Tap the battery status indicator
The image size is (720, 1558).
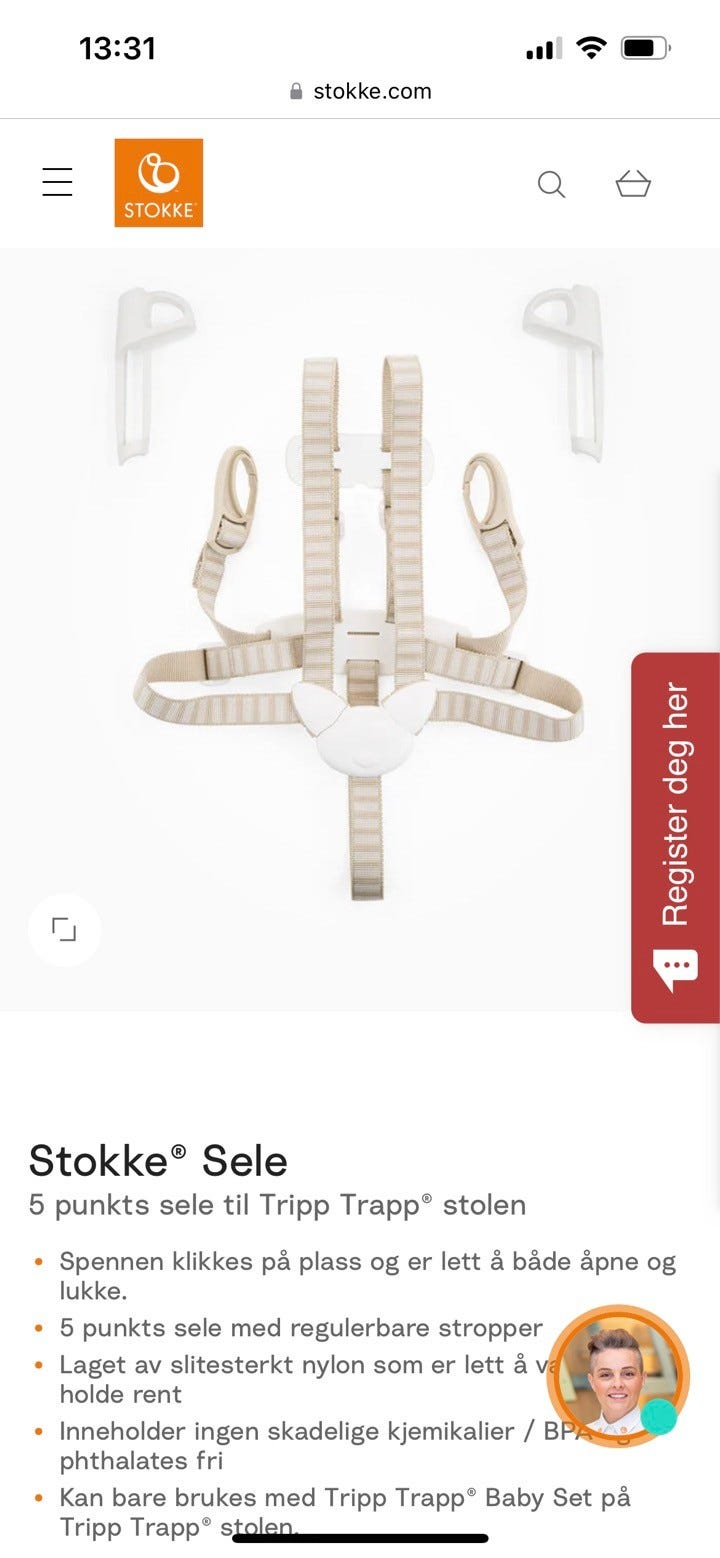[x=645, y=45]
